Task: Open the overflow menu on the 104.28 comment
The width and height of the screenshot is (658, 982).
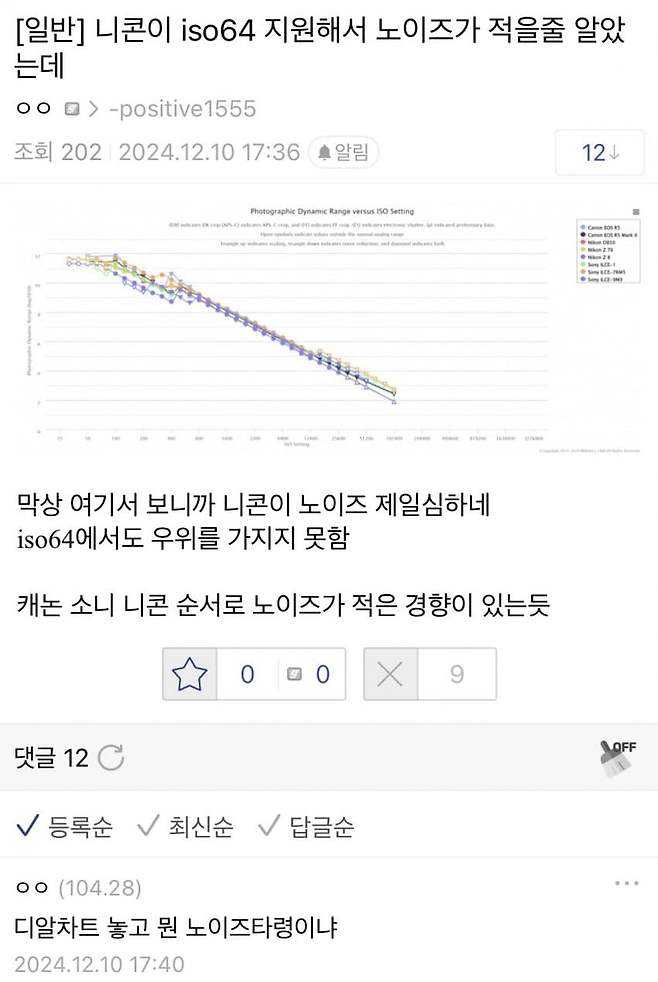Action: pos(626,884)
